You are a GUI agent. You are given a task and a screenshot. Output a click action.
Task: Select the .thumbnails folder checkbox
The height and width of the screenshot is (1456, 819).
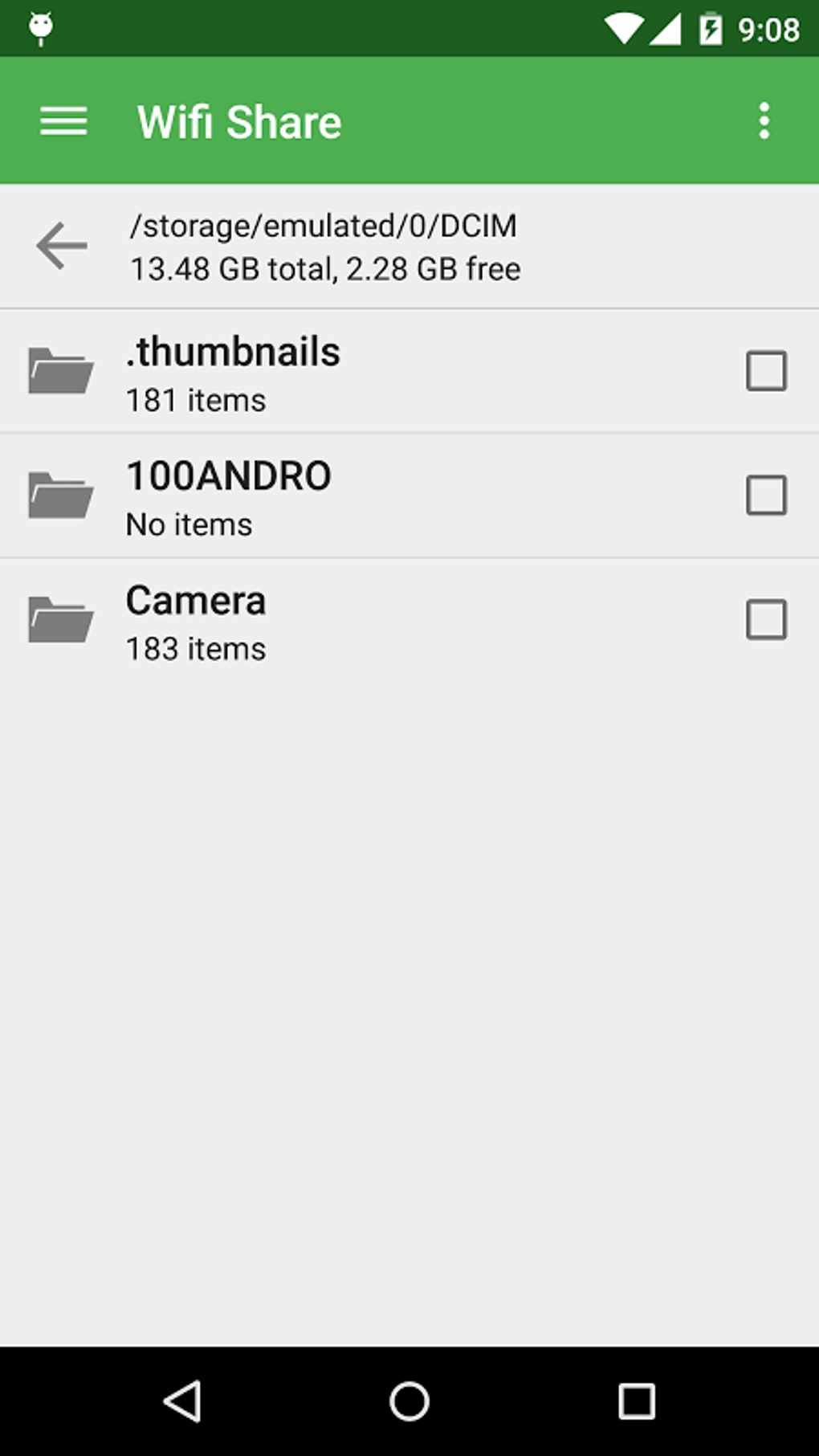point(766,371)
